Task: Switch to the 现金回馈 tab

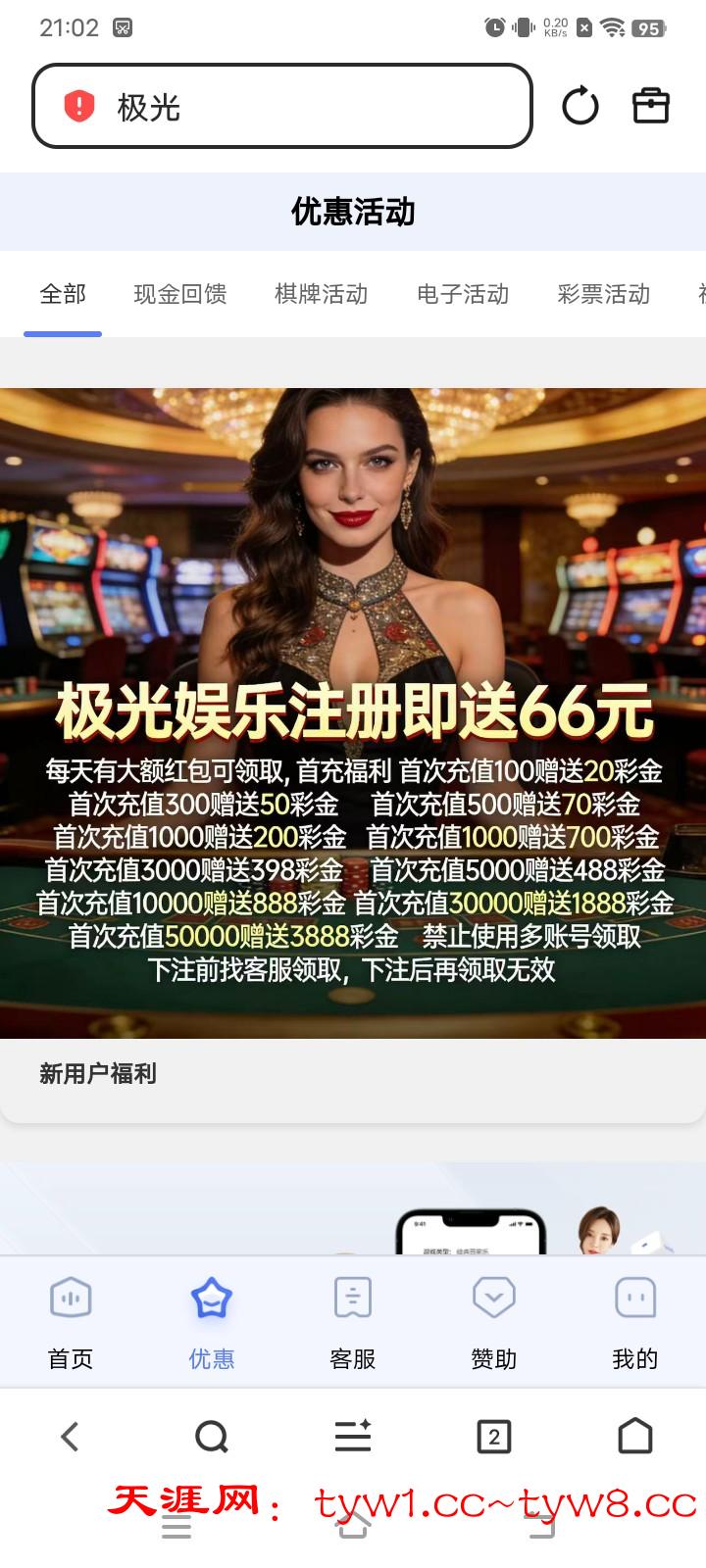Action: 180,294
